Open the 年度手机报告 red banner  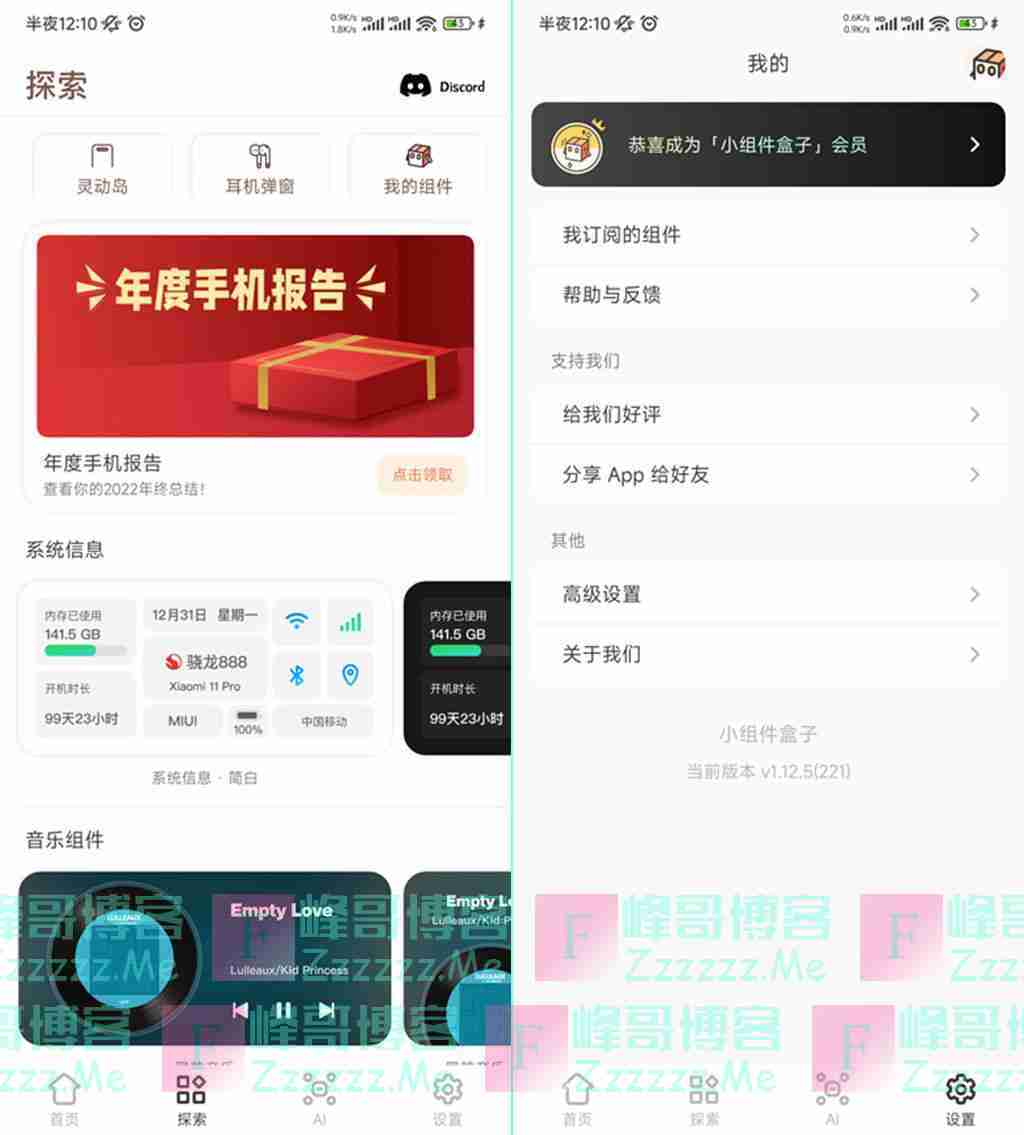click(x=255, y=336)
